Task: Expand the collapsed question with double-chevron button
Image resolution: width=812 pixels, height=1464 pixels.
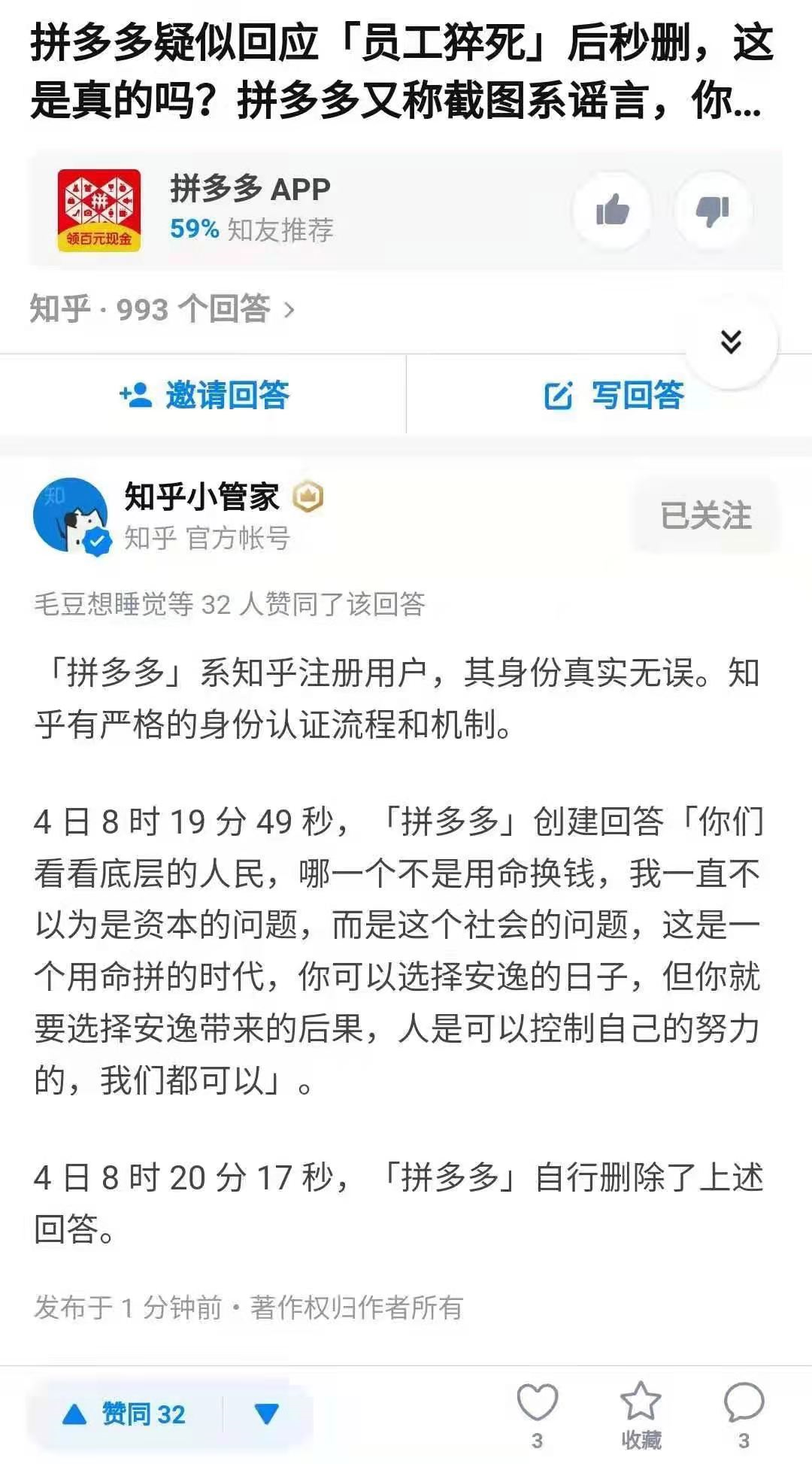Action: (731, 342)
